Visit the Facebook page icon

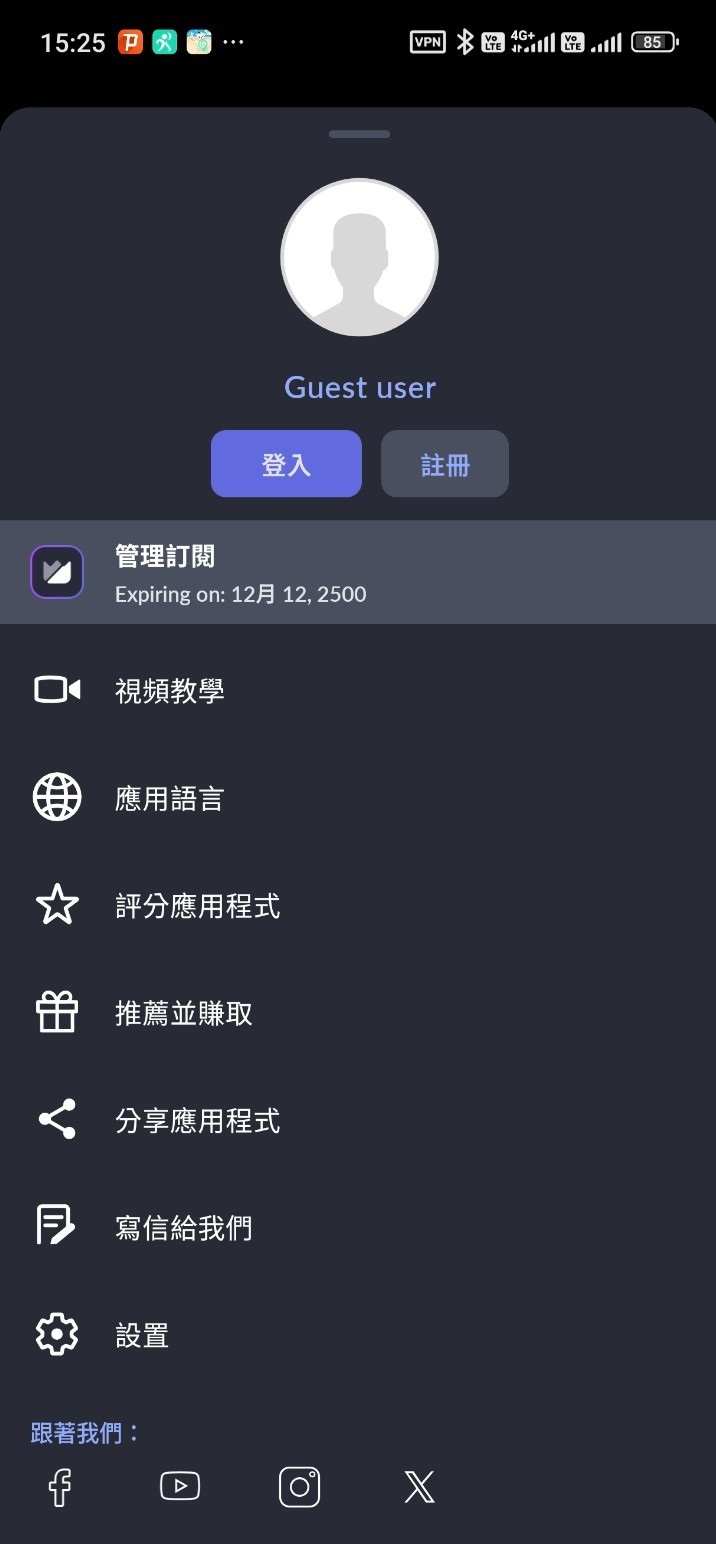(x=60, y=1487)
